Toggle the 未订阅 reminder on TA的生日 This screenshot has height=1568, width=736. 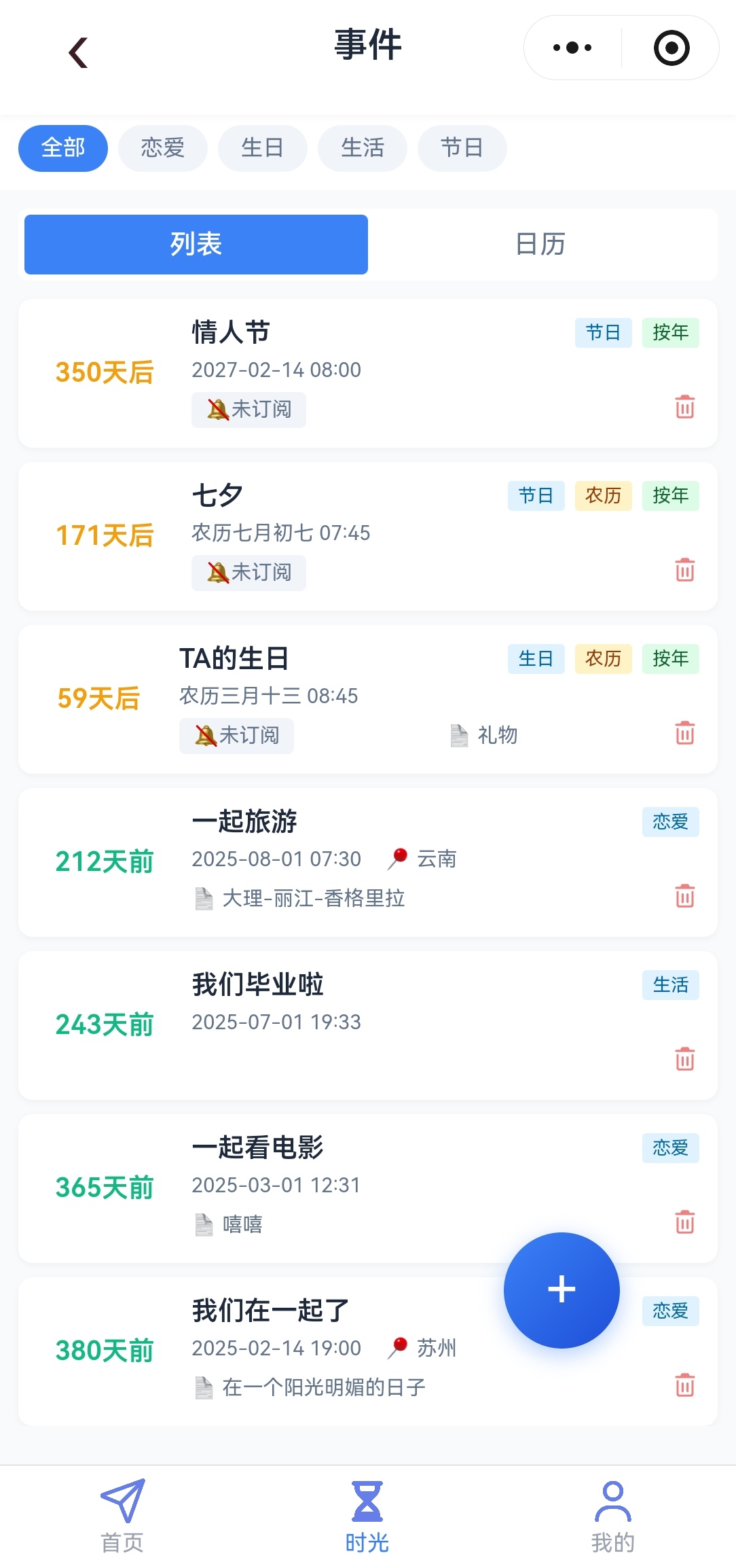click(x=236, y=735)
